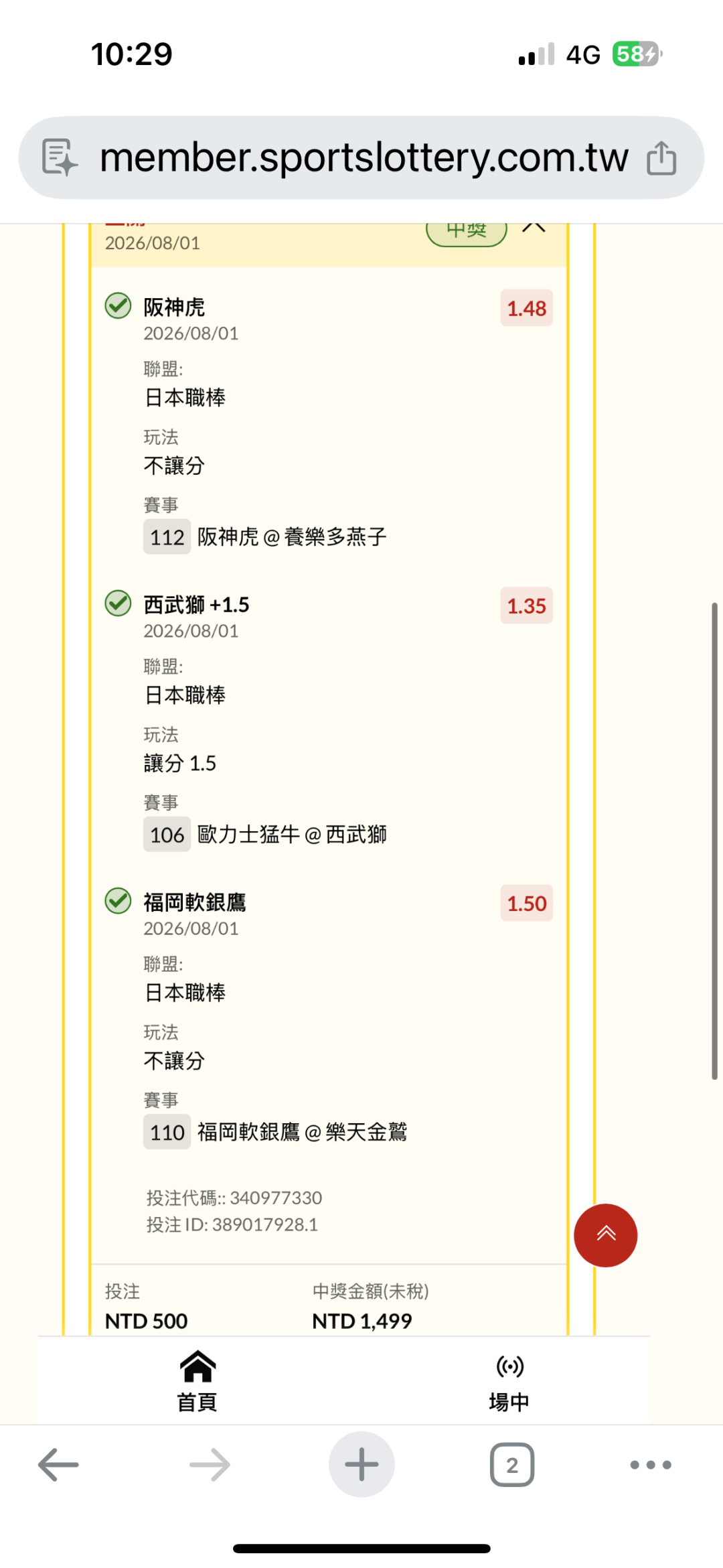This screenshot has width=723, height=1568.
Task: Collapse the bet details with the chevron
Action: click(534, 228)
